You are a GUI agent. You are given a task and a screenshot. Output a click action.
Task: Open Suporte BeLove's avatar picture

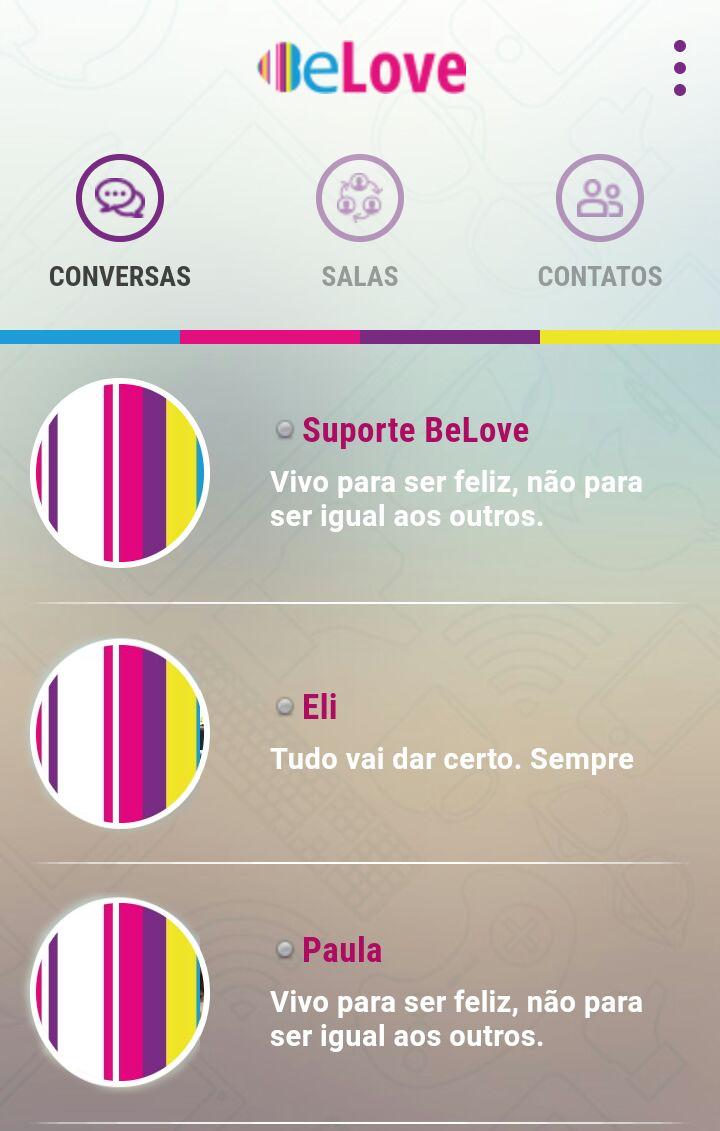pos(120,474)
